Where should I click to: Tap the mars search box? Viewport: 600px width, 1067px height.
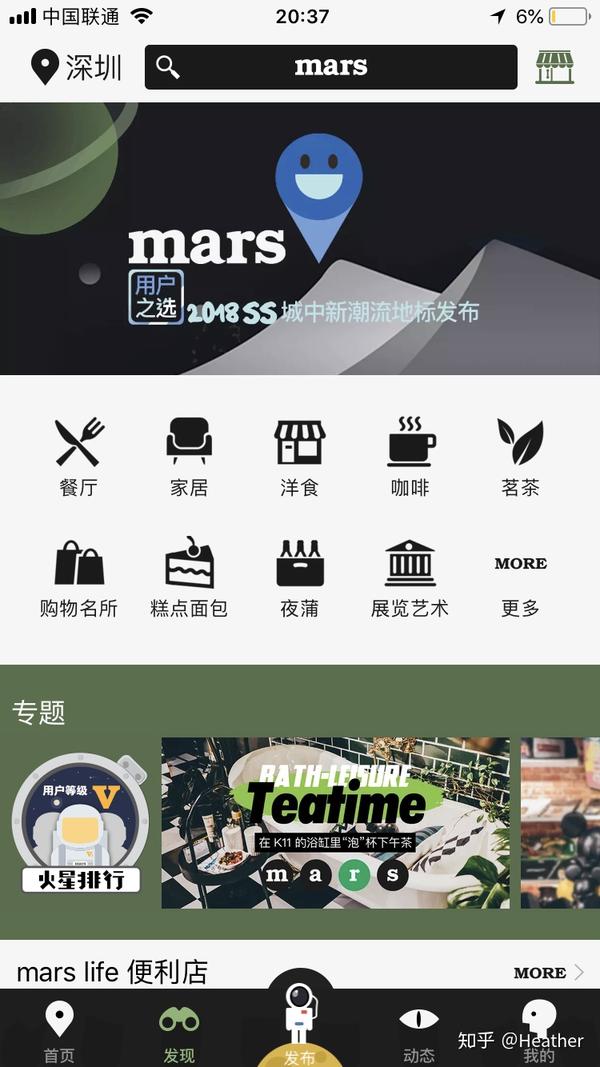pos(331,67)
